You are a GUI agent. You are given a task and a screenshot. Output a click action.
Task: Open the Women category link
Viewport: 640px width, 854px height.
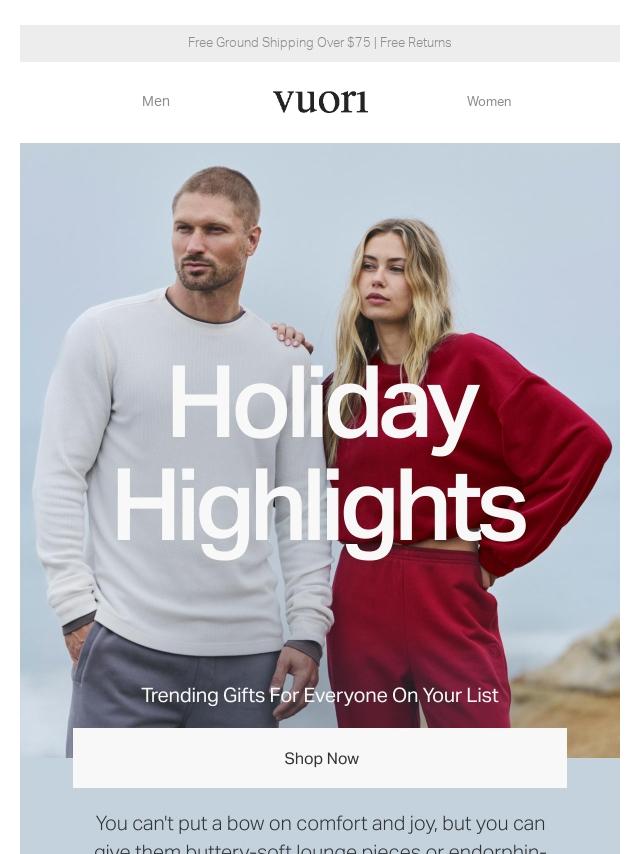pyautogui.click(x=488, y=101)
